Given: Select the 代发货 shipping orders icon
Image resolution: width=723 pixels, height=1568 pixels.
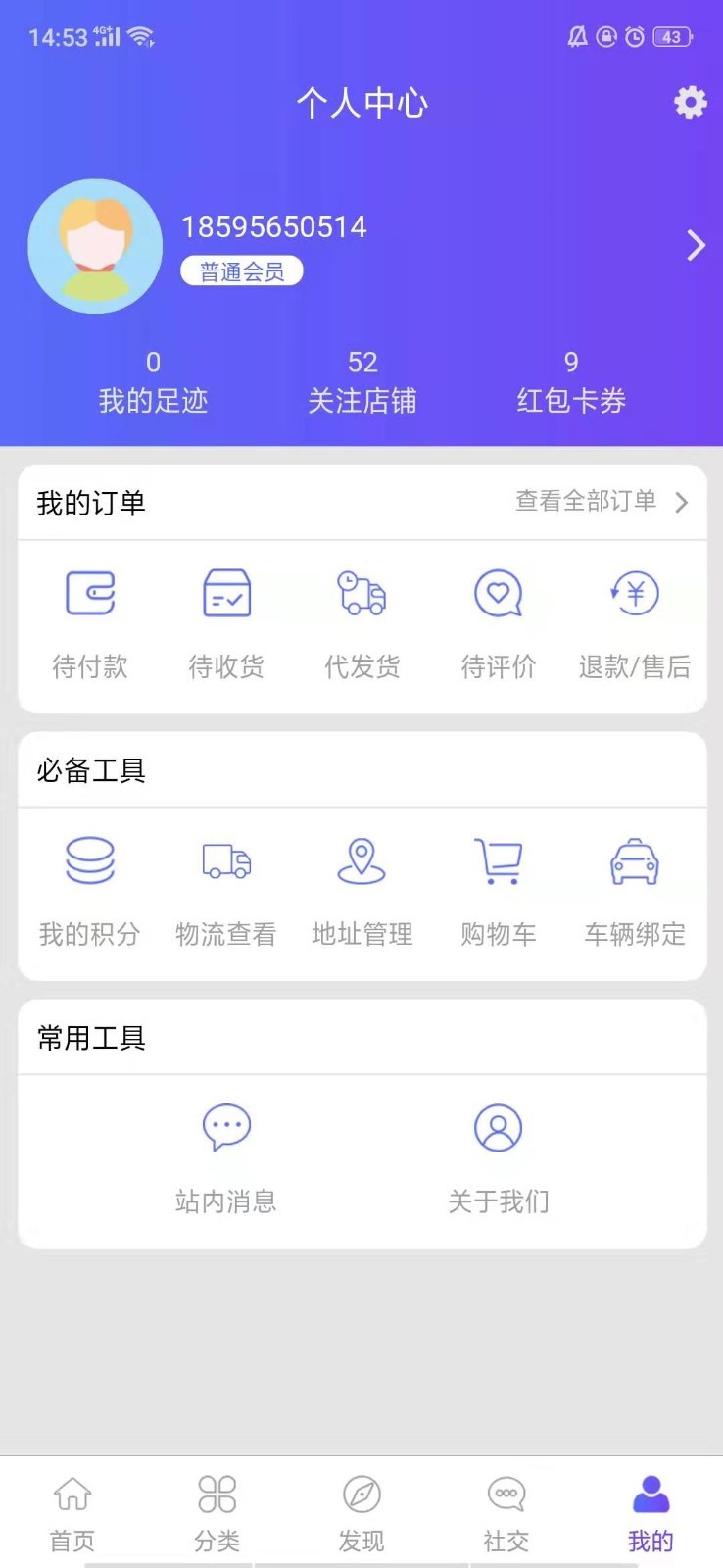Looking at the screenshot, I should [361, 617].
